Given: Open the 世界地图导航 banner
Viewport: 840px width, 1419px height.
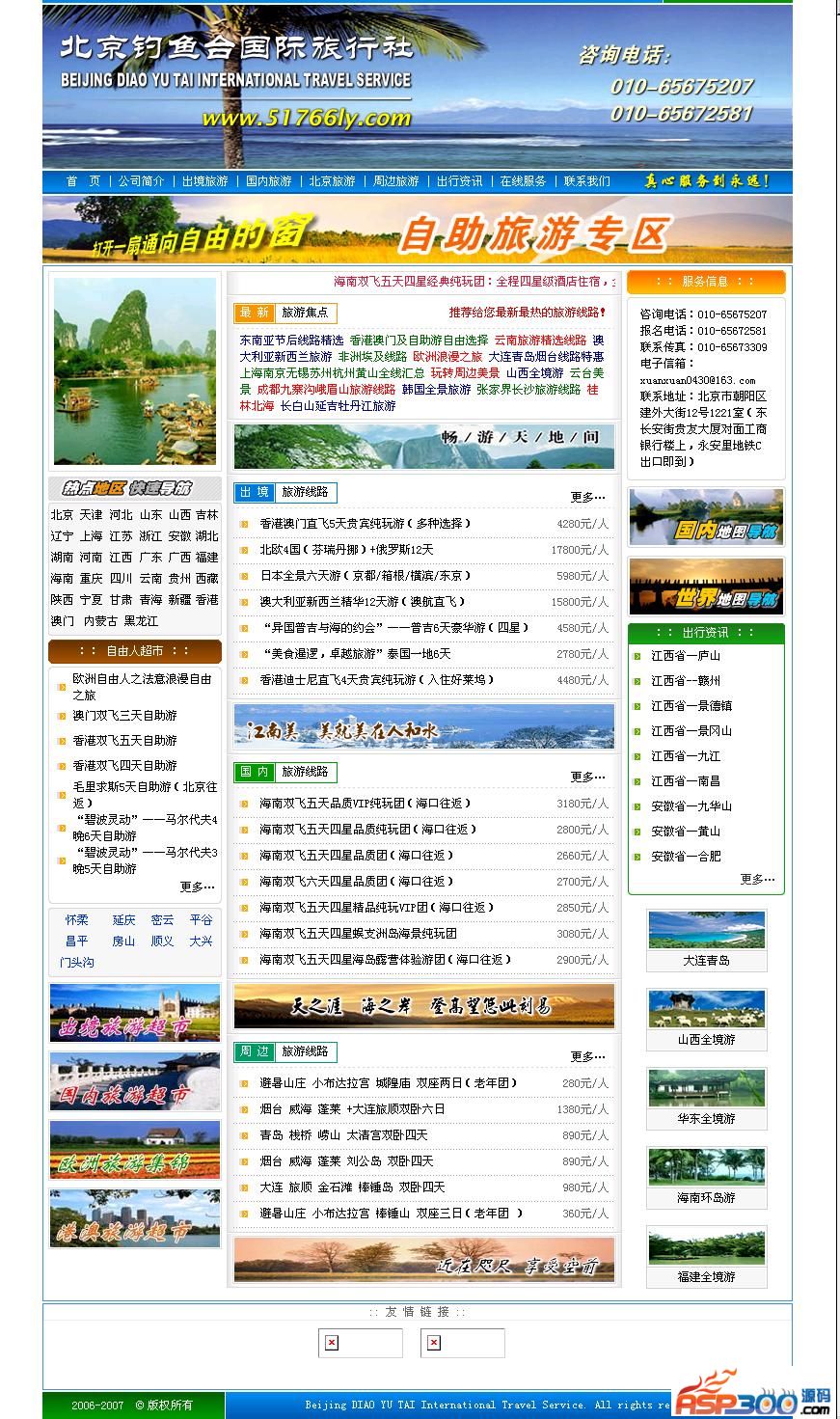Looking at the screenshot, I should pyautogui.click(x=706, y=587).
